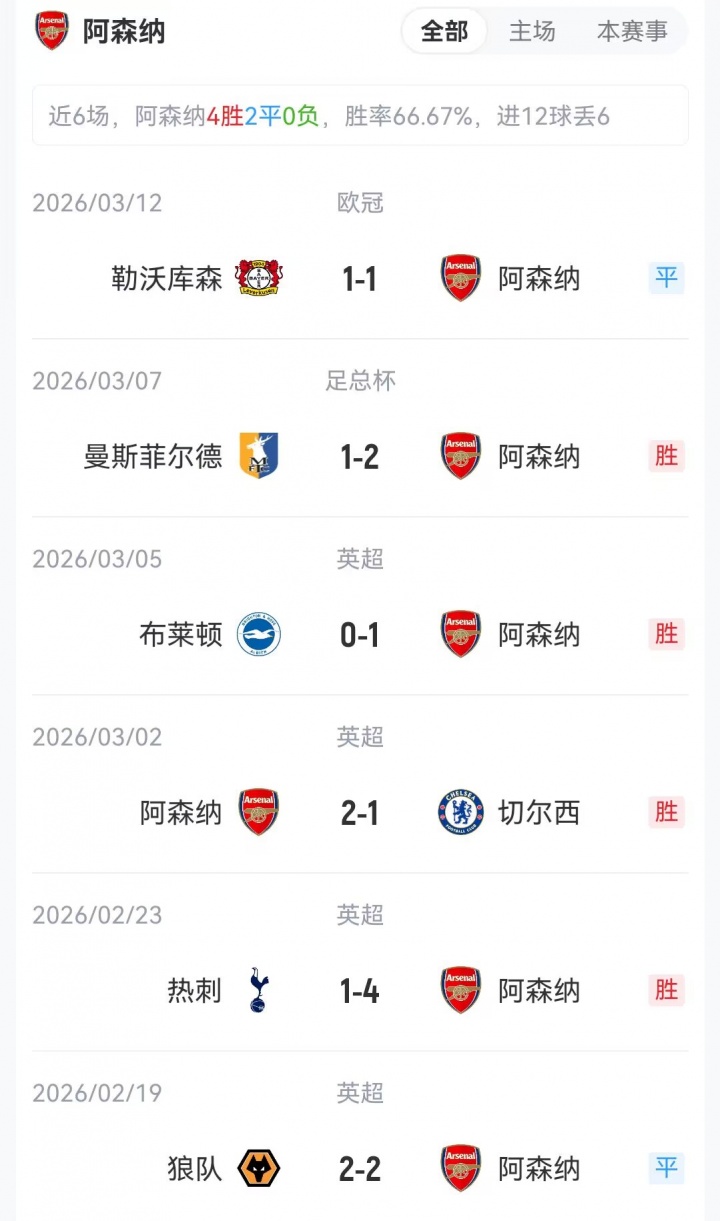Switch to the 主场 tab
The image size is (720, 1221).
pos(532,32)
